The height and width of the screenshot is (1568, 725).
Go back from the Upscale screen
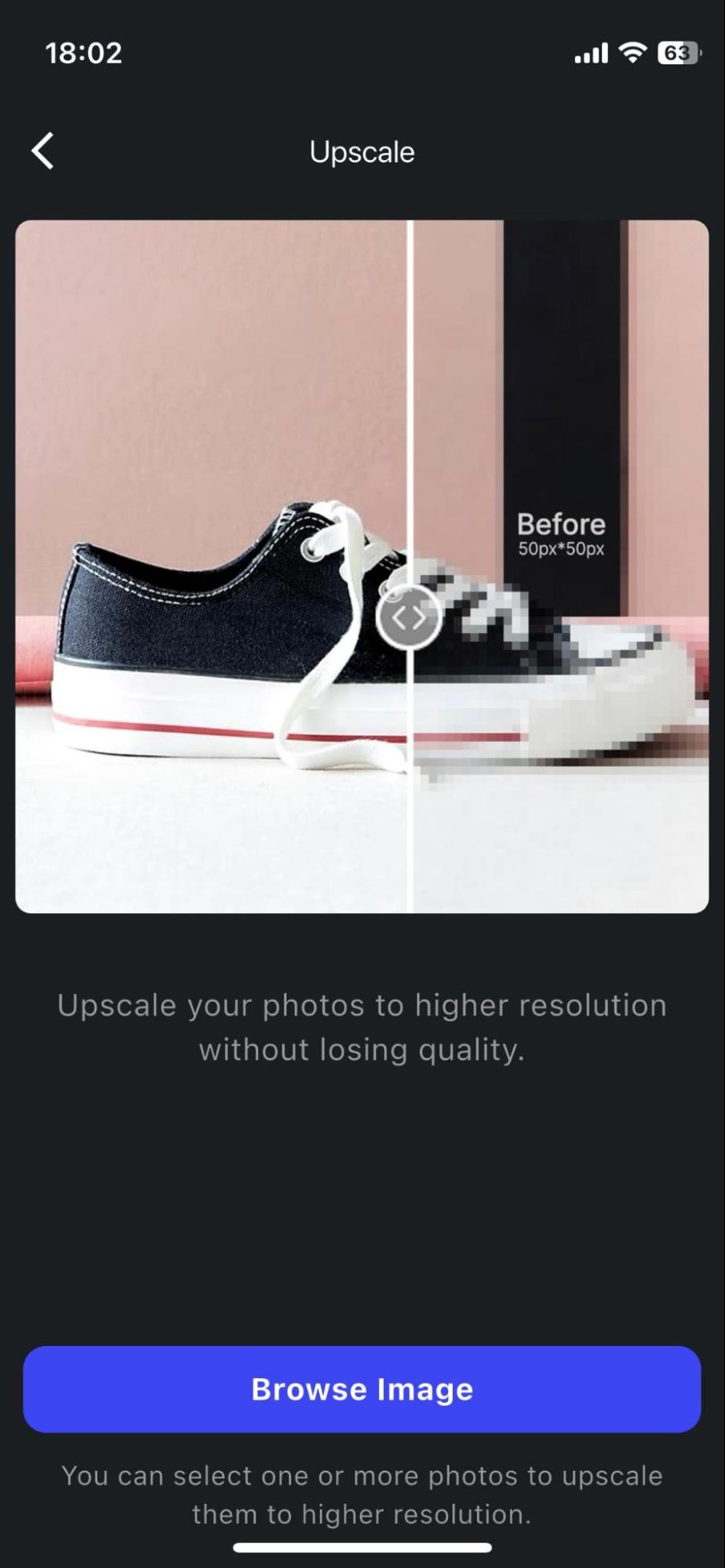tap(43, 151)
